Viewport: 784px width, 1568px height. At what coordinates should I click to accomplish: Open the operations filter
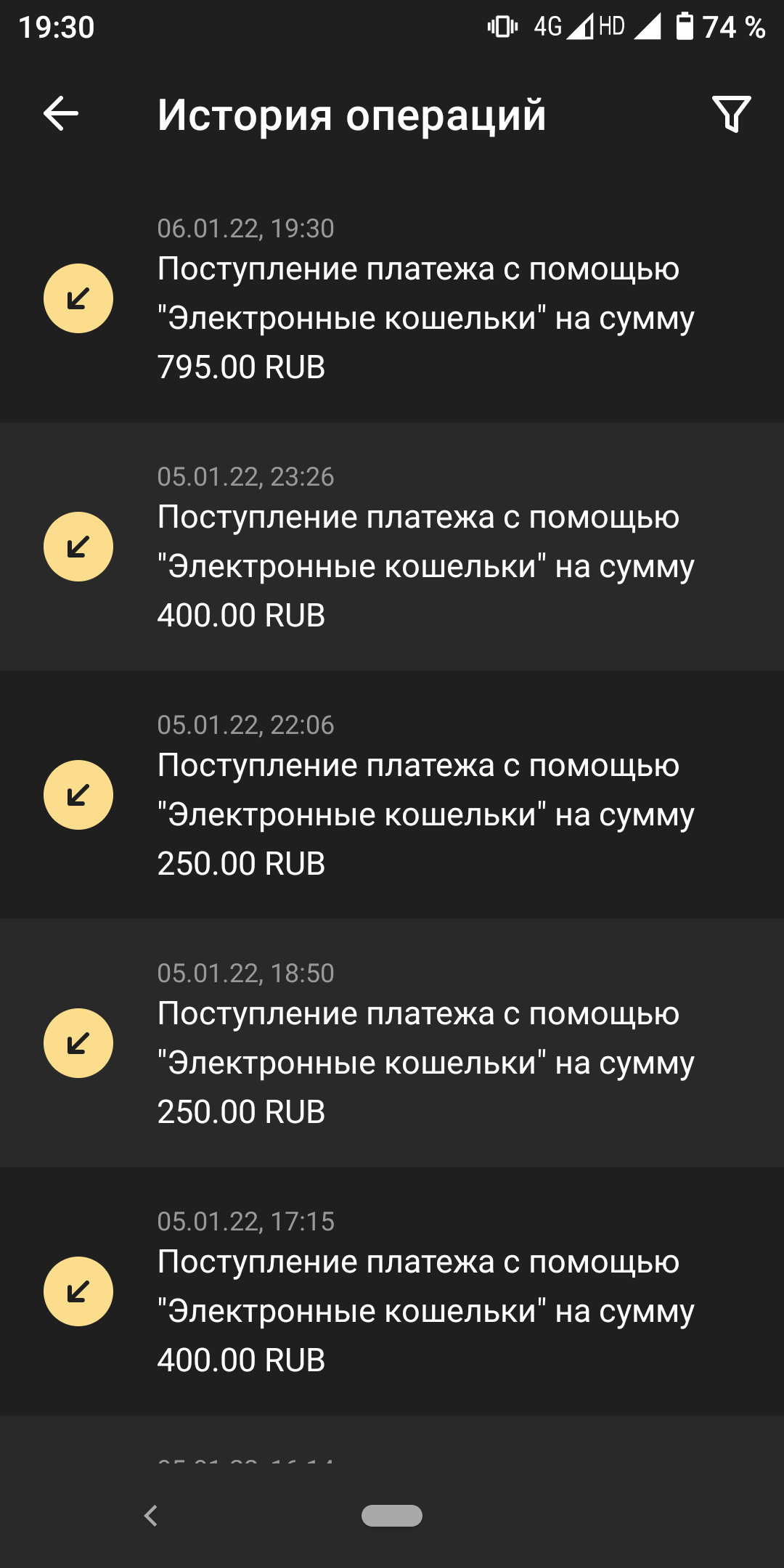tap(731, 114)
